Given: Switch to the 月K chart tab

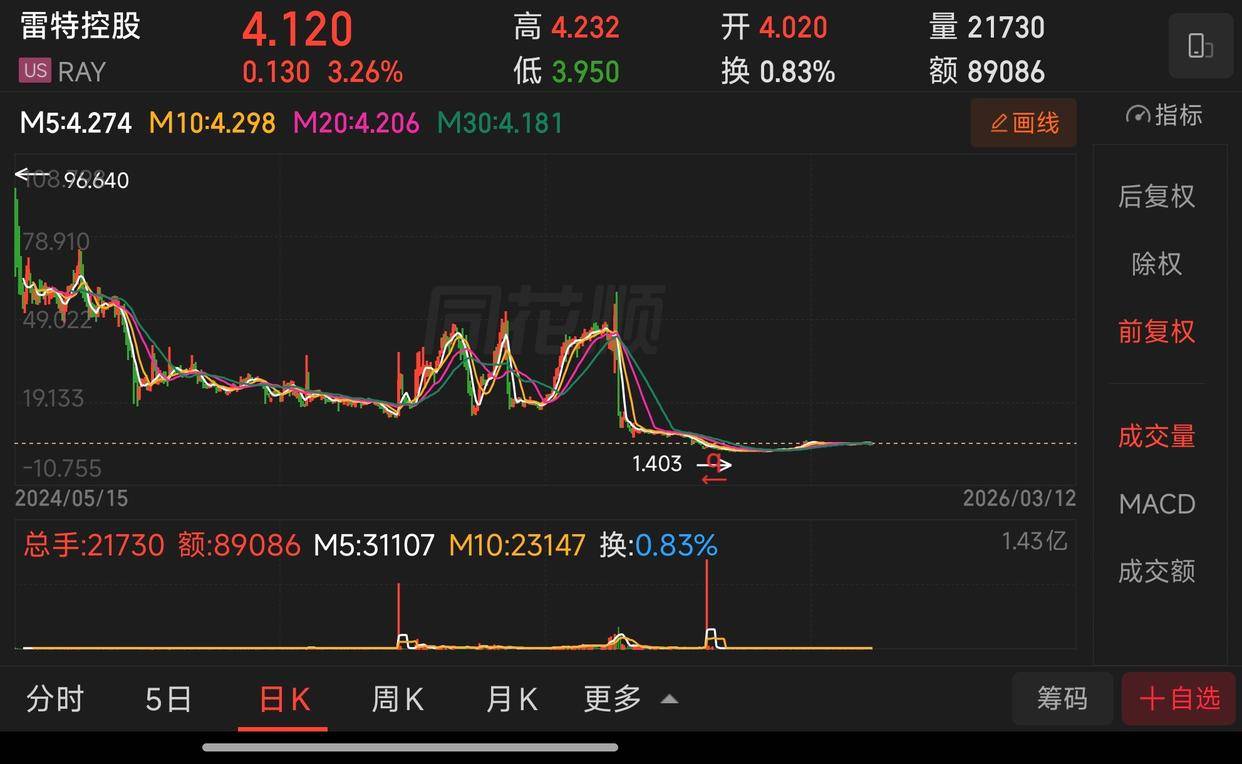Looking at the screenshot, I should click(x=511, y=699).
